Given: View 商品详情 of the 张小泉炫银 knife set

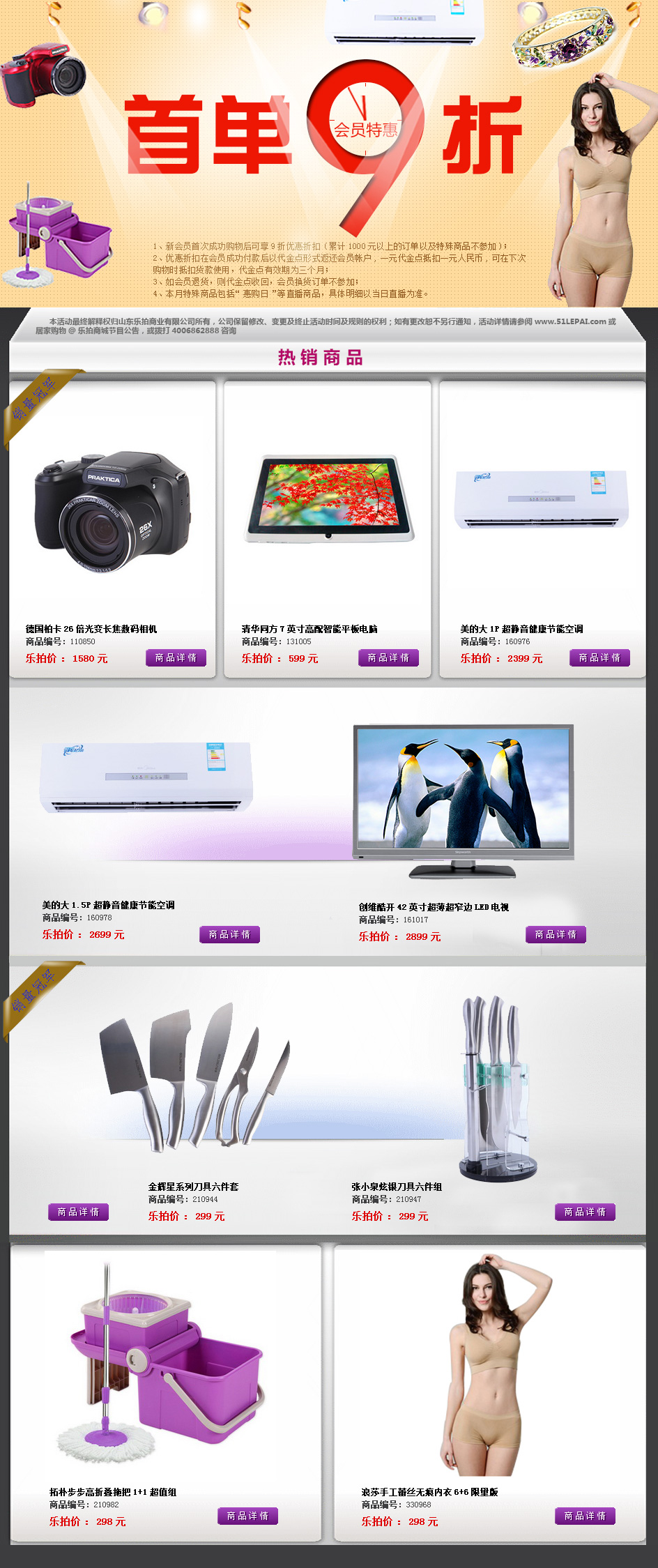Looking at the screenshot, I should [585, 1212].
